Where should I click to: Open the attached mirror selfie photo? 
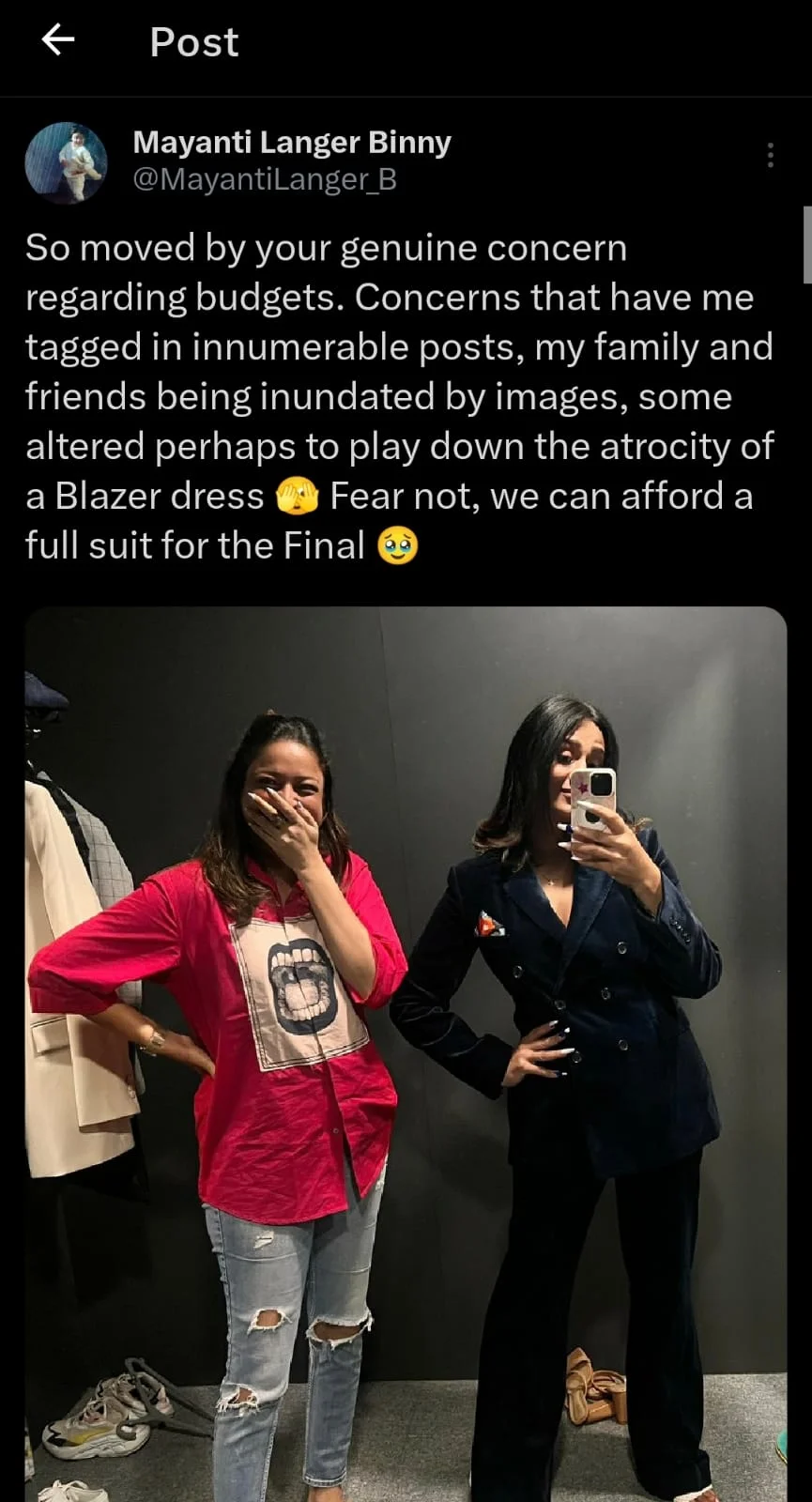point(406,1053)
